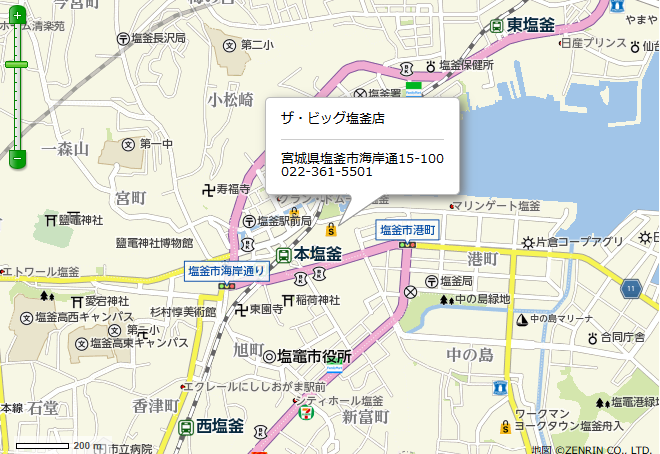Image resolution: width=660 pixels, height=454 pixels.
Task: Tap the green zoom slider handle
Action: [16, 64]
